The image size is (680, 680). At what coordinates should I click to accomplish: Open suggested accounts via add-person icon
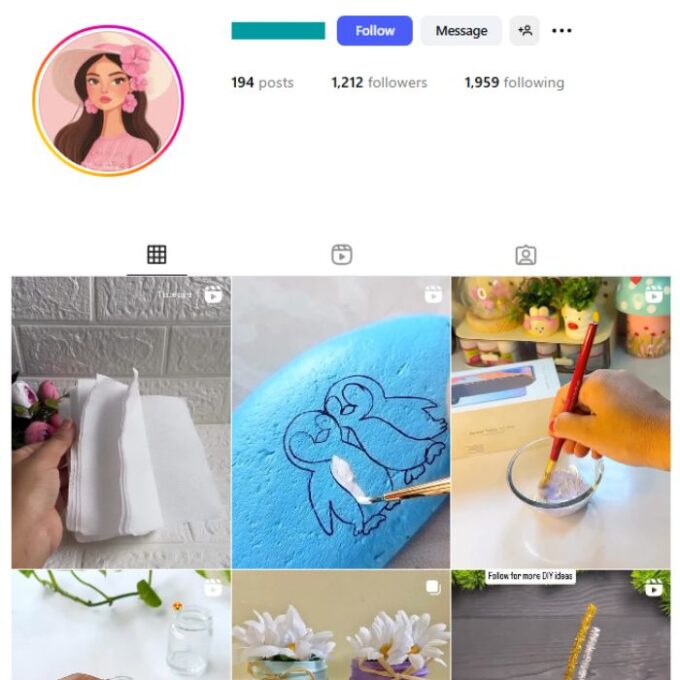click(x=524, y=31)
